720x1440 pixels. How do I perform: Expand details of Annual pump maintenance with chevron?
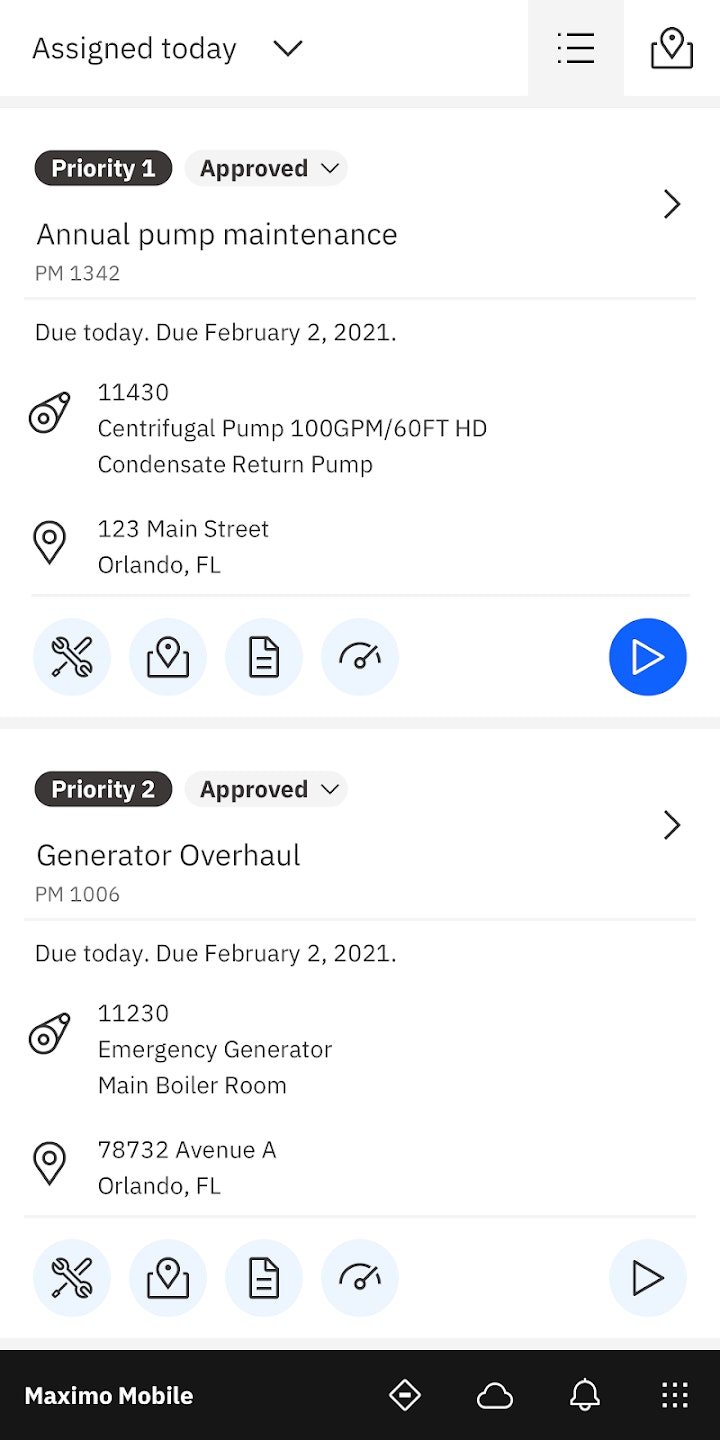(x=672, y=204)
